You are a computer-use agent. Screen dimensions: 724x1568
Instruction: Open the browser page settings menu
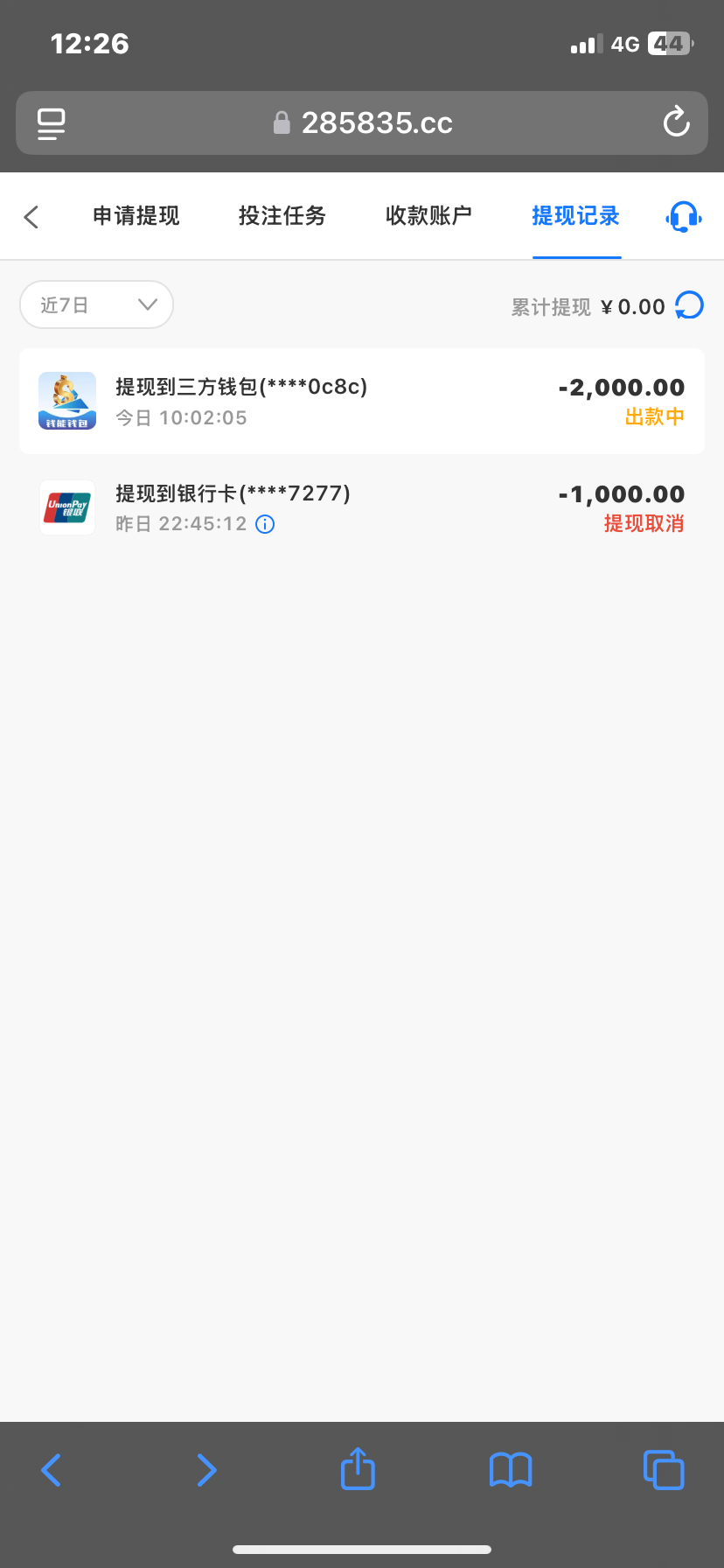51,123
